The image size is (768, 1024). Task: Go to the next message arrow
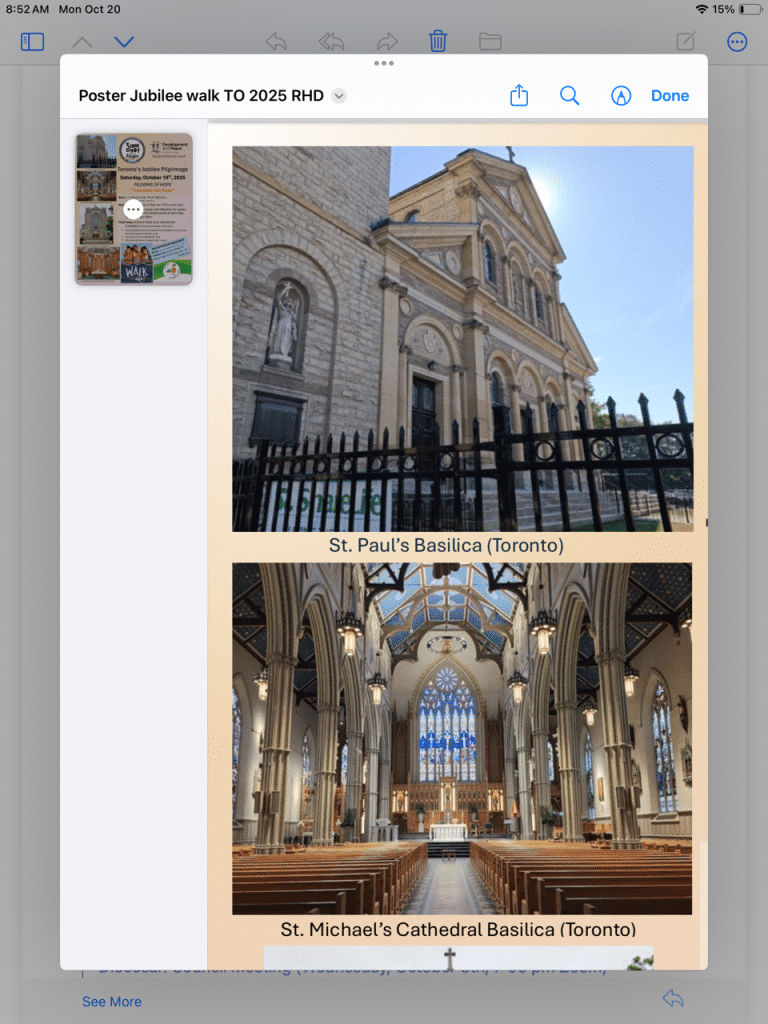point(124,42)
